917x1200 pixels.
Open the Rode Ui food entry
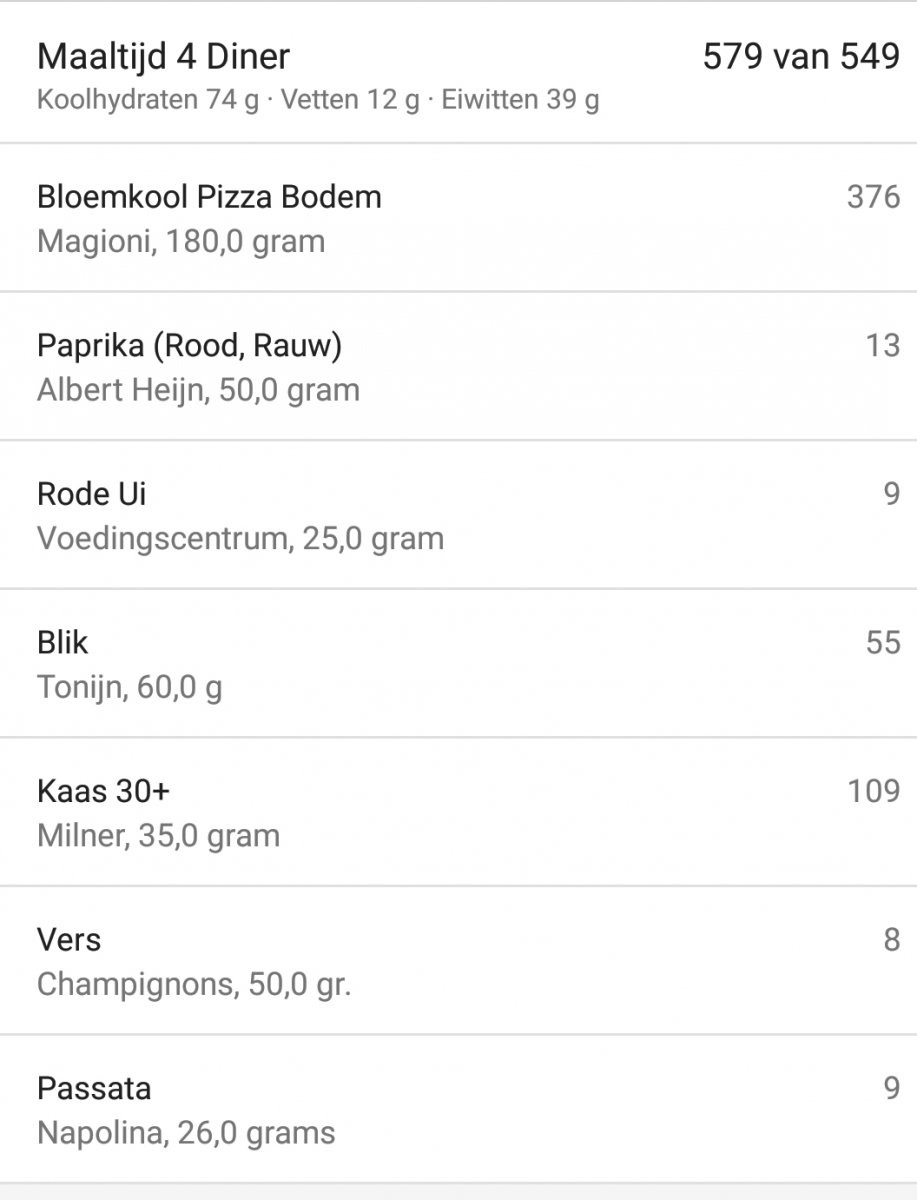click(x=90, y=493)
